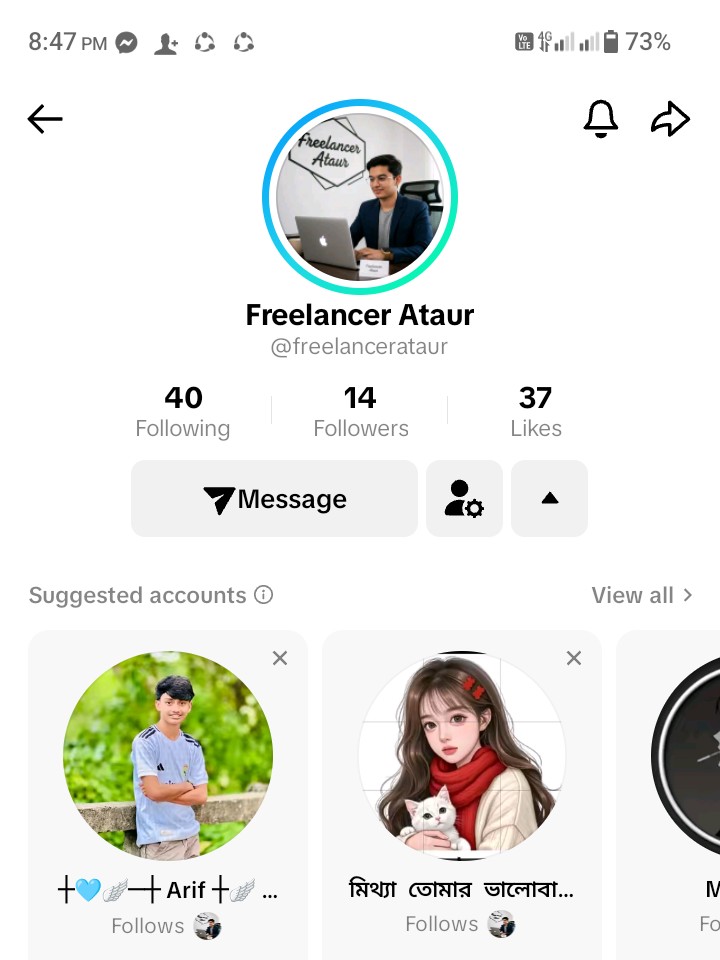The height and width of the screenshot is (960, 720).
Task: Open the মিথ্যা তোমার ভালোবা... profile
Action: click(x=462, y=756)
